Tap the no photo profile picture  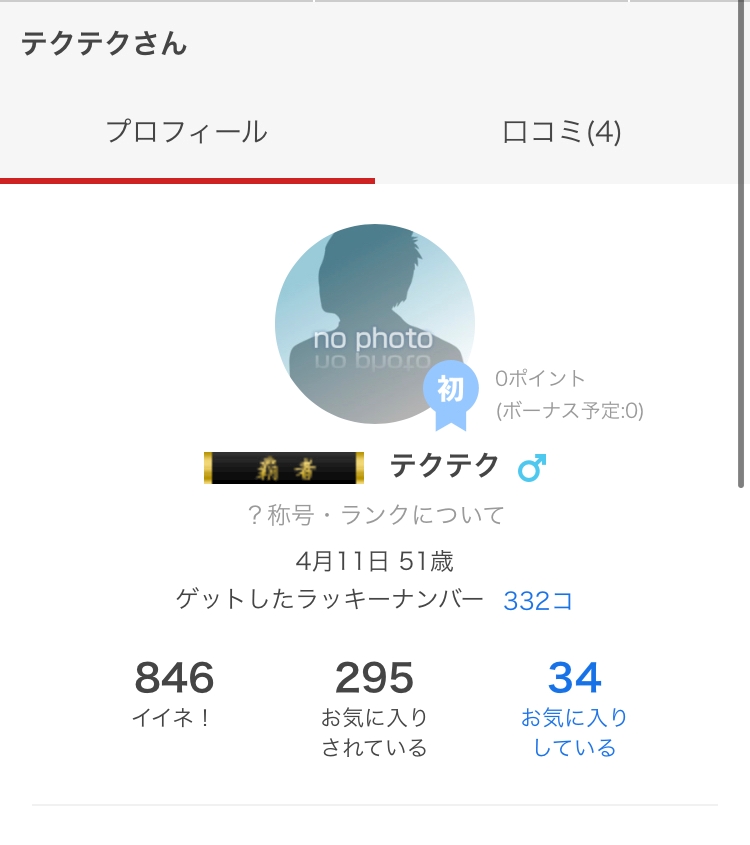point(375,324)
